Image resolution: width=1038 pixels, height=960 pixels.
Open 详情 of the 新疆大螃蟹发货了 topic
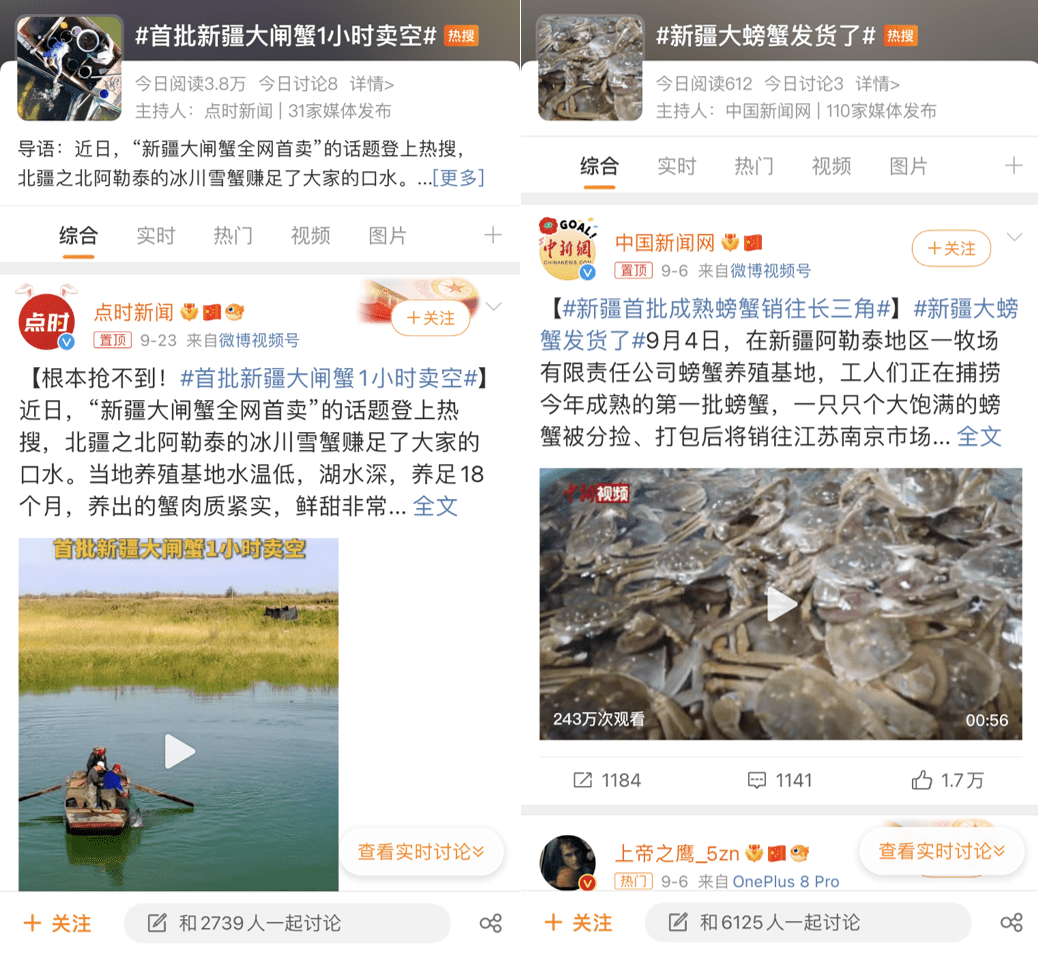[877, 84]
